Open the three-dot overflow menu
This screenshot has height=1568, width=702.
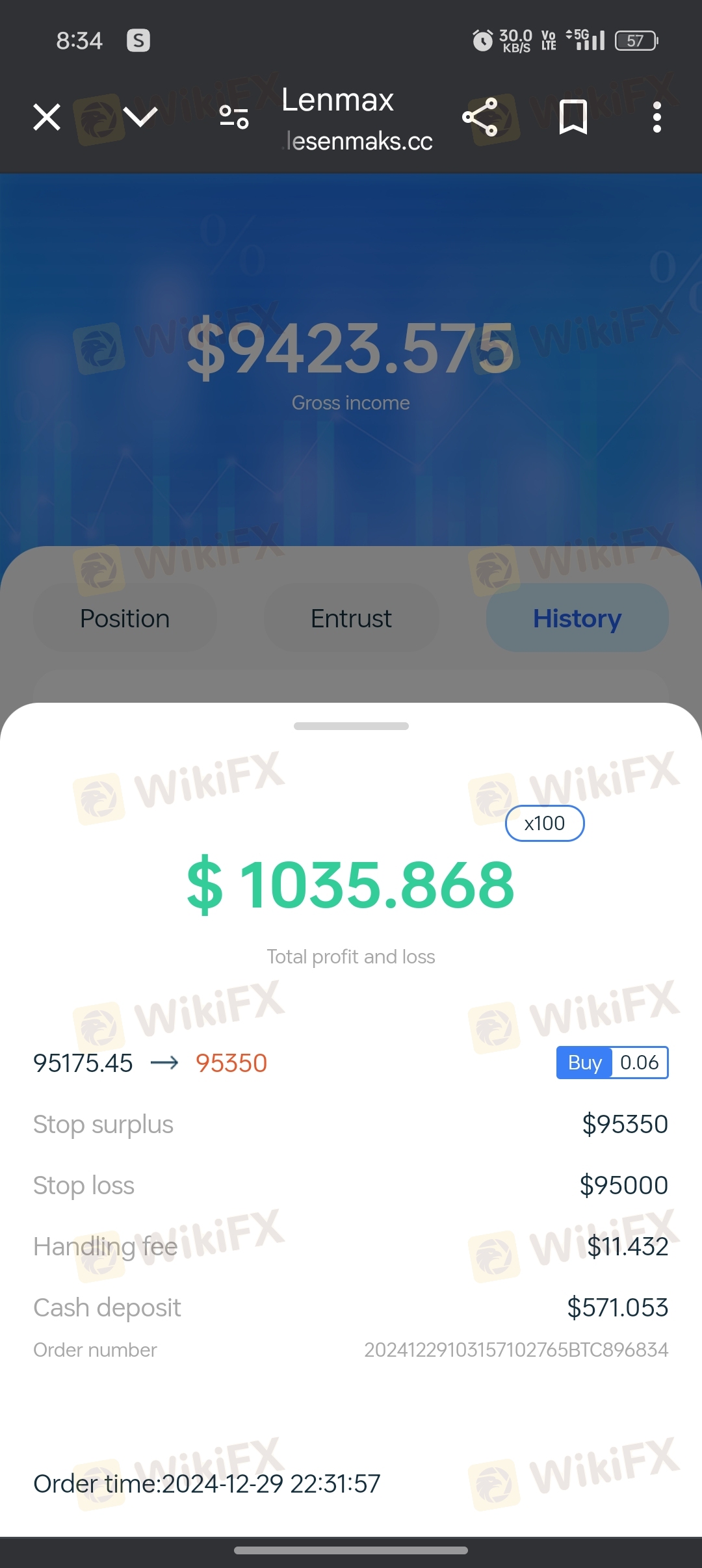(x=657, y=118)
